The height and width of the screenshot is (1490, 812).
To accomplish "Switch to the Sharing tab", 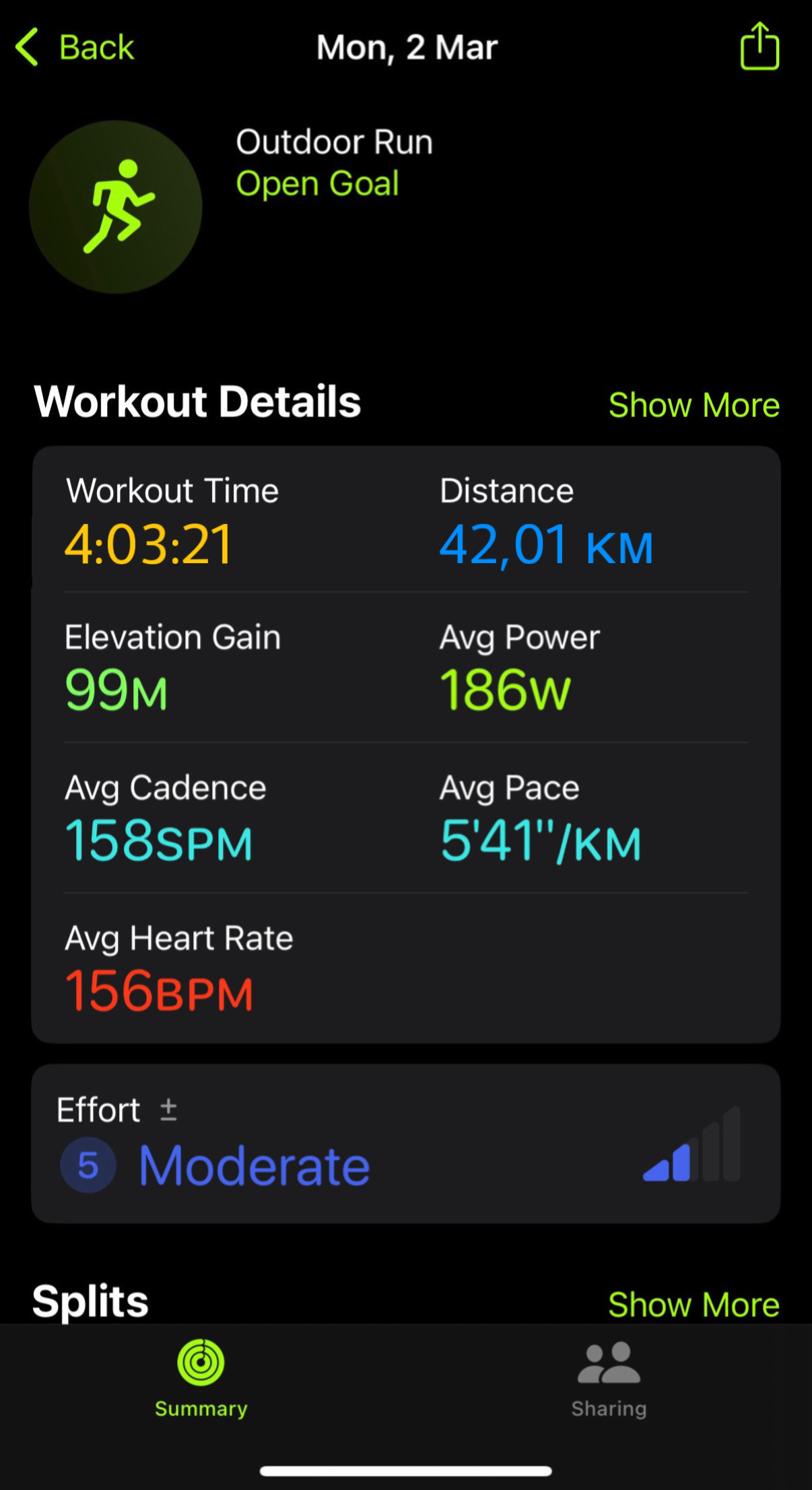I will click(x=609, y=1379).
